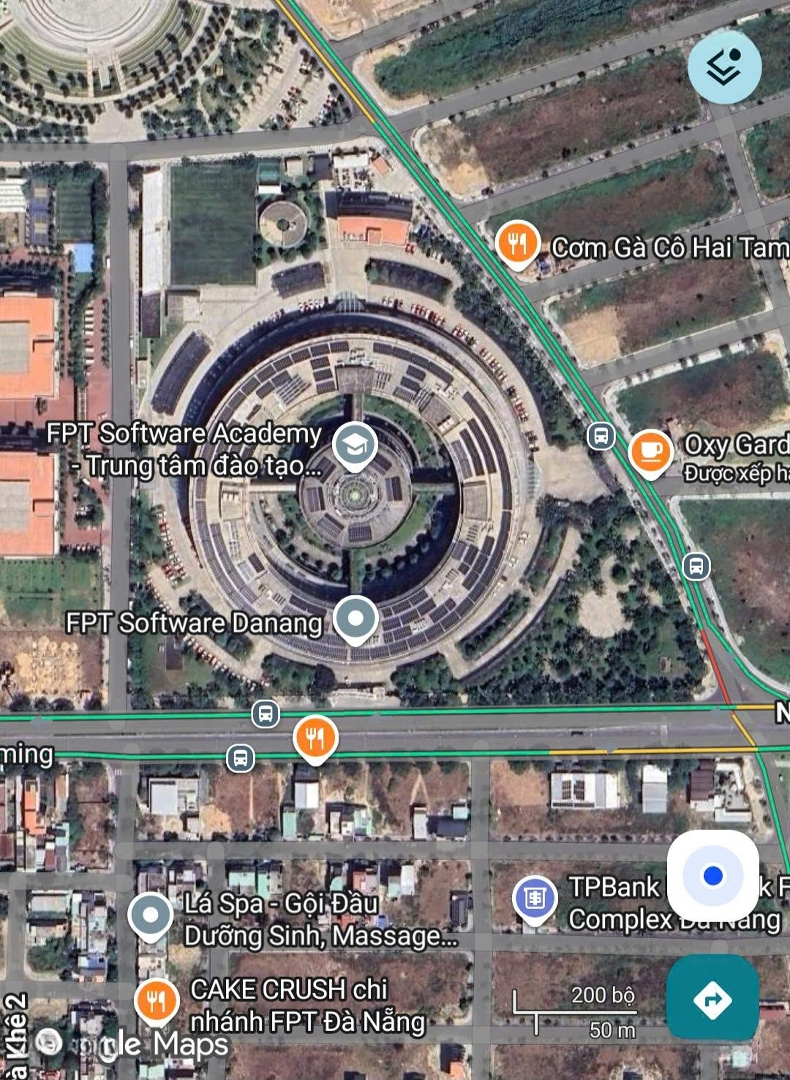Open the CAKE CRUSH restaurant pin
This screenshot has height=1080, width=790.
click(155, 1000)
